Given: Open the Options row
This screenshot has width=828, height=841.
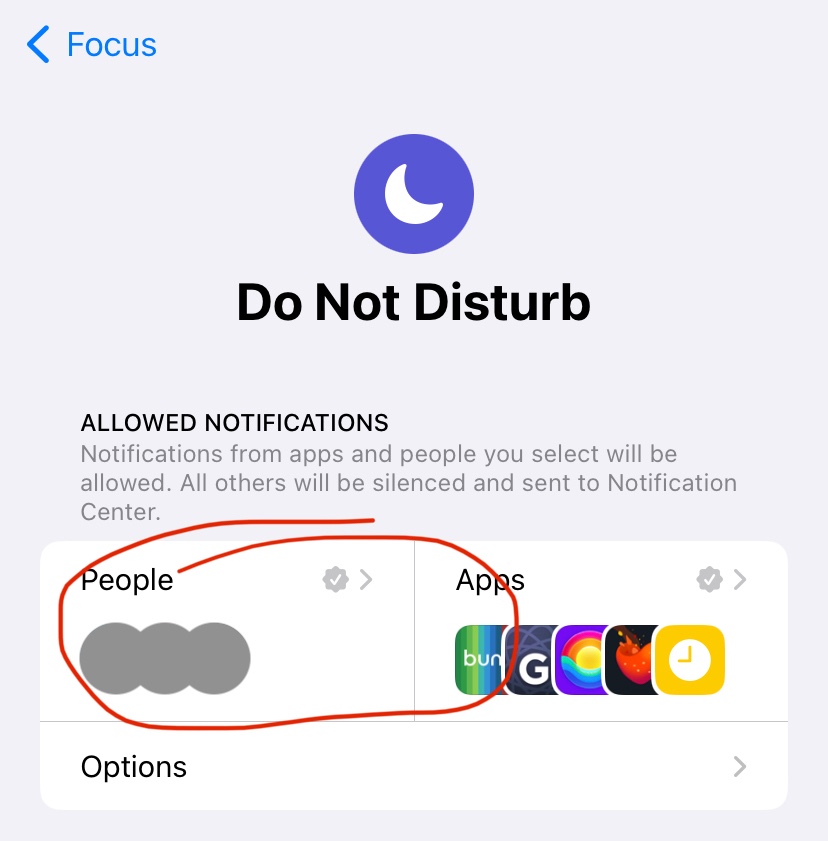Looking at the screenshot, I should click(413, 767).
